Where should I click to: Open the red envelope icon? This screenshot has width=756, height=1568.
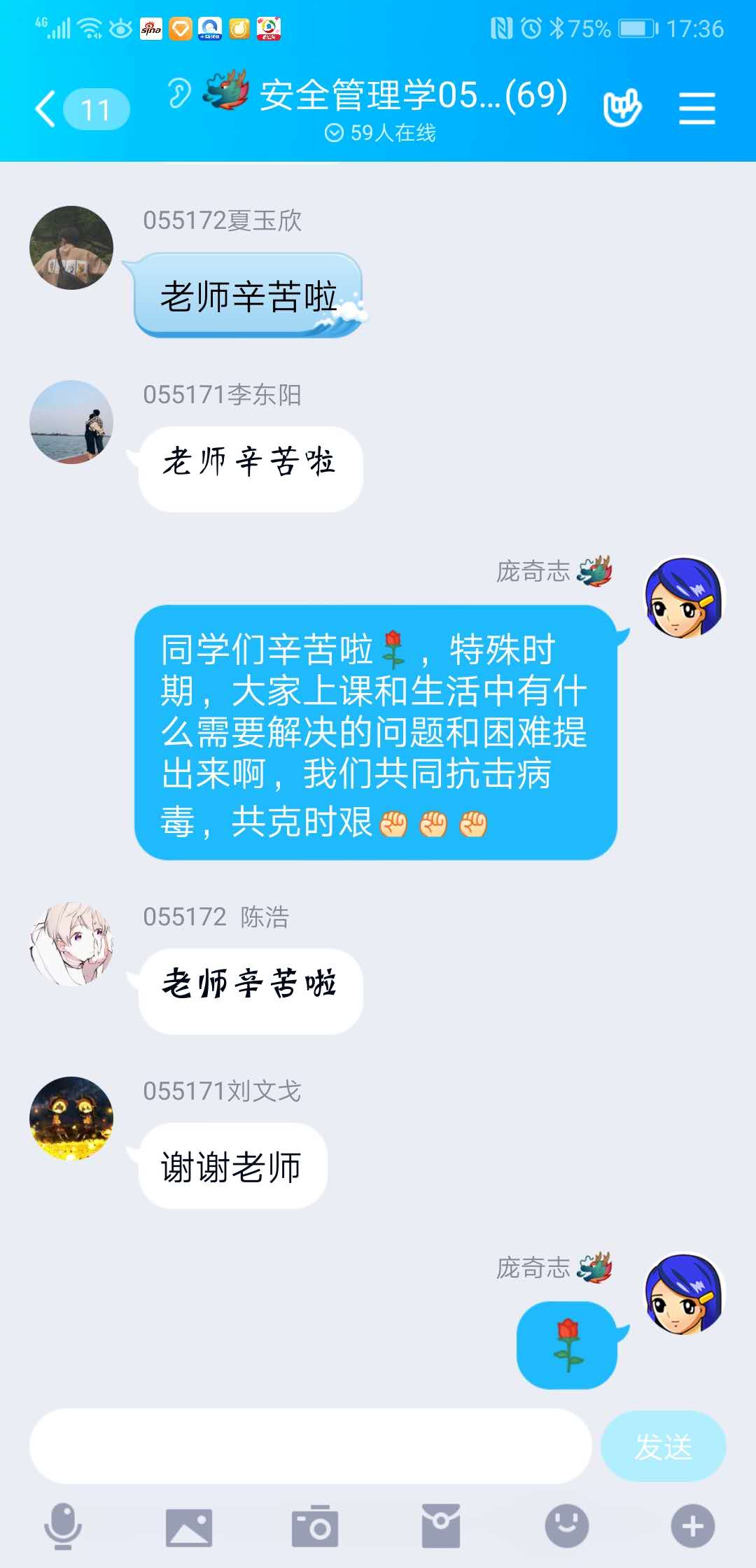pyautogui.click(x=441, y=1526)
